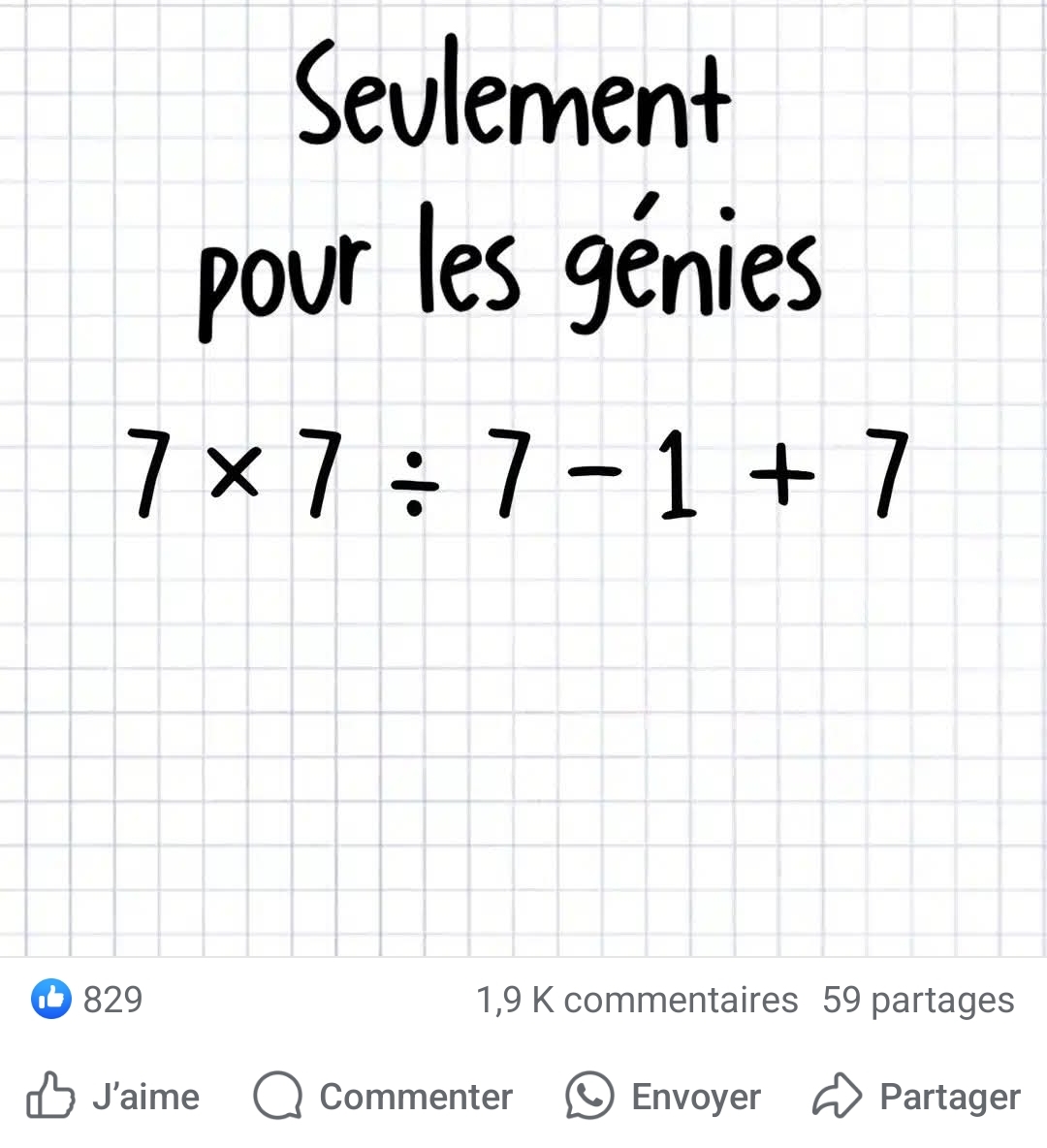
Task: Open the 829 reactions list
Action: (88, 999)
